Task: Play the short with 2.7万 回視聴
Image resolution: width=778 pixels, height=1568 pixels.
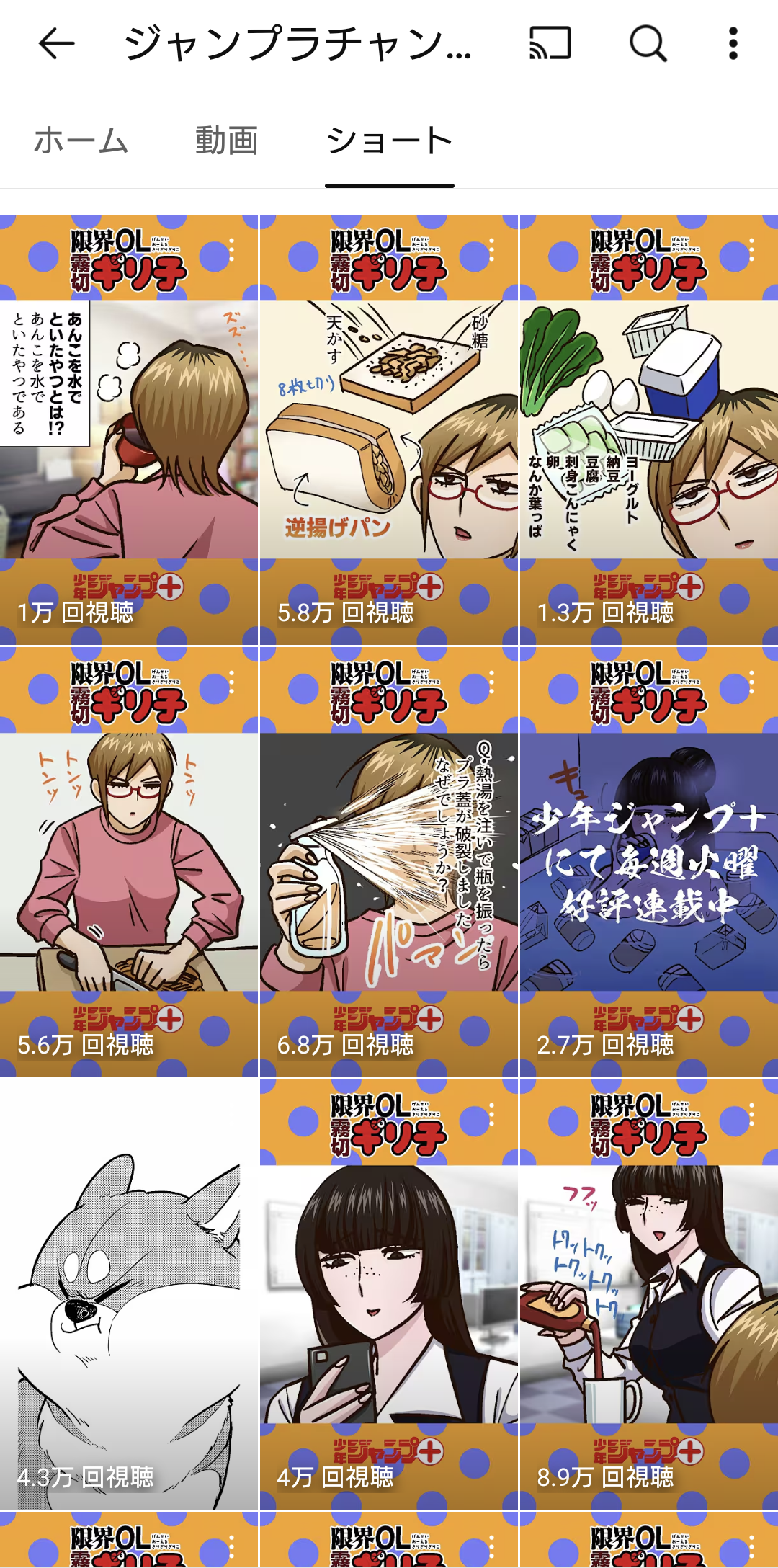Action: [x=649, y=862]
